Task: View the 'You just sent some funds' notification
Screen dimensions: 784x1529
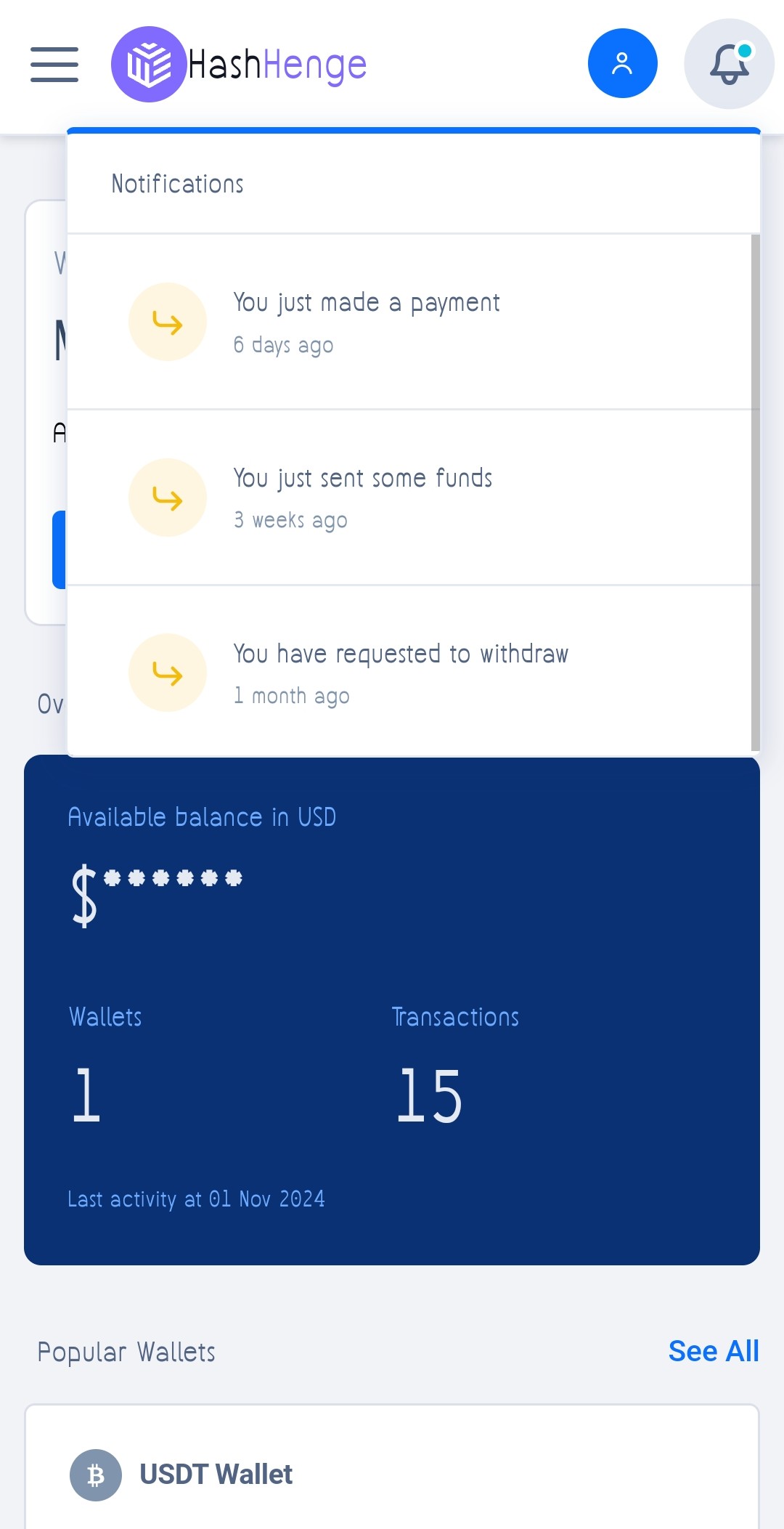Action: [x=362, y=498]
